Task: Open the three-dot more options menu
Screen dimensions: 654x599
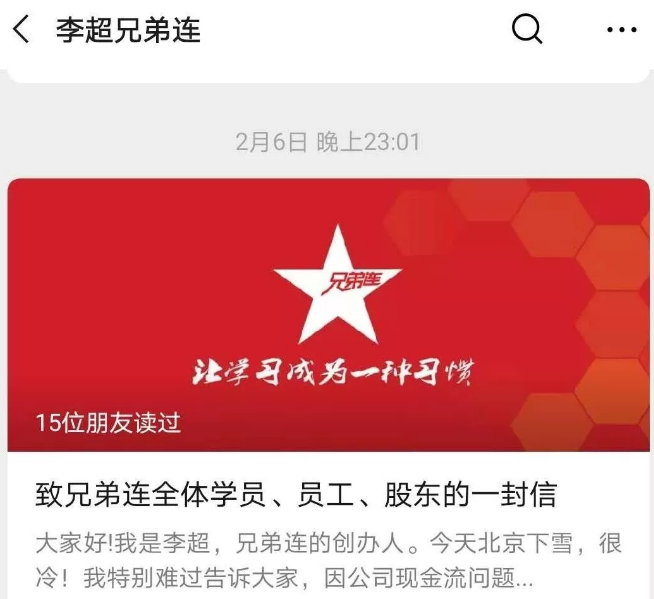Action: pyautogui.click(x=621, y=30)
